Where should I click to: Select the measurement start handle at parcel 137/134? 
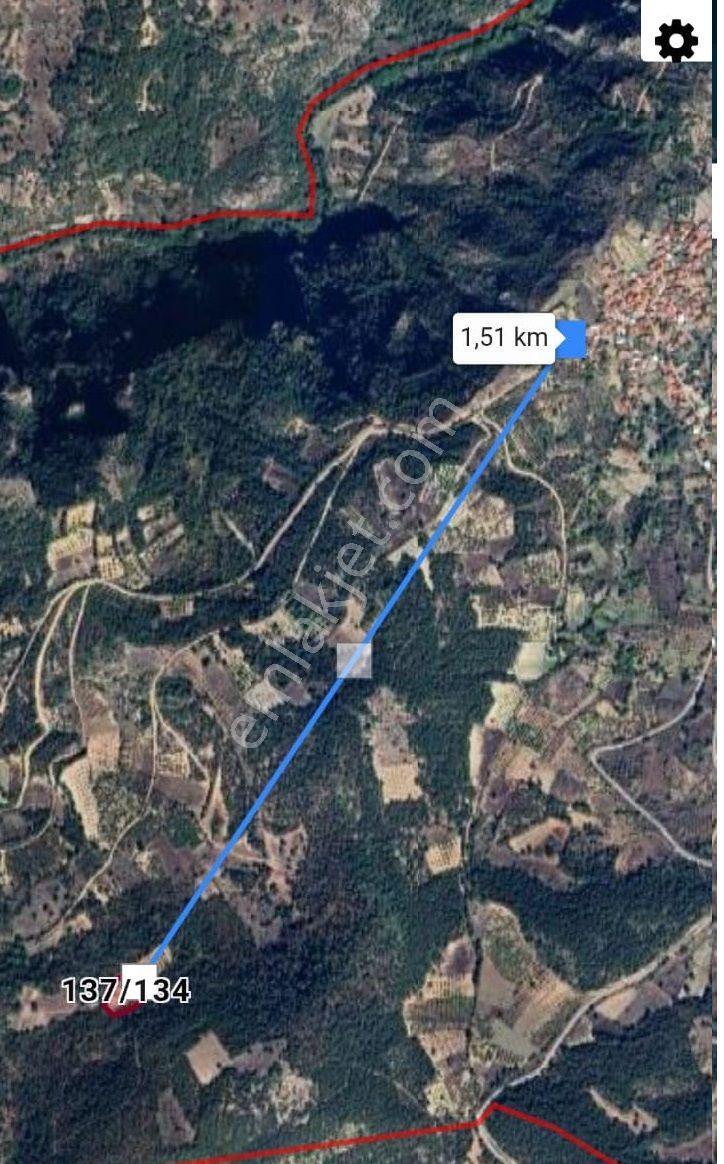coord(140,982)
